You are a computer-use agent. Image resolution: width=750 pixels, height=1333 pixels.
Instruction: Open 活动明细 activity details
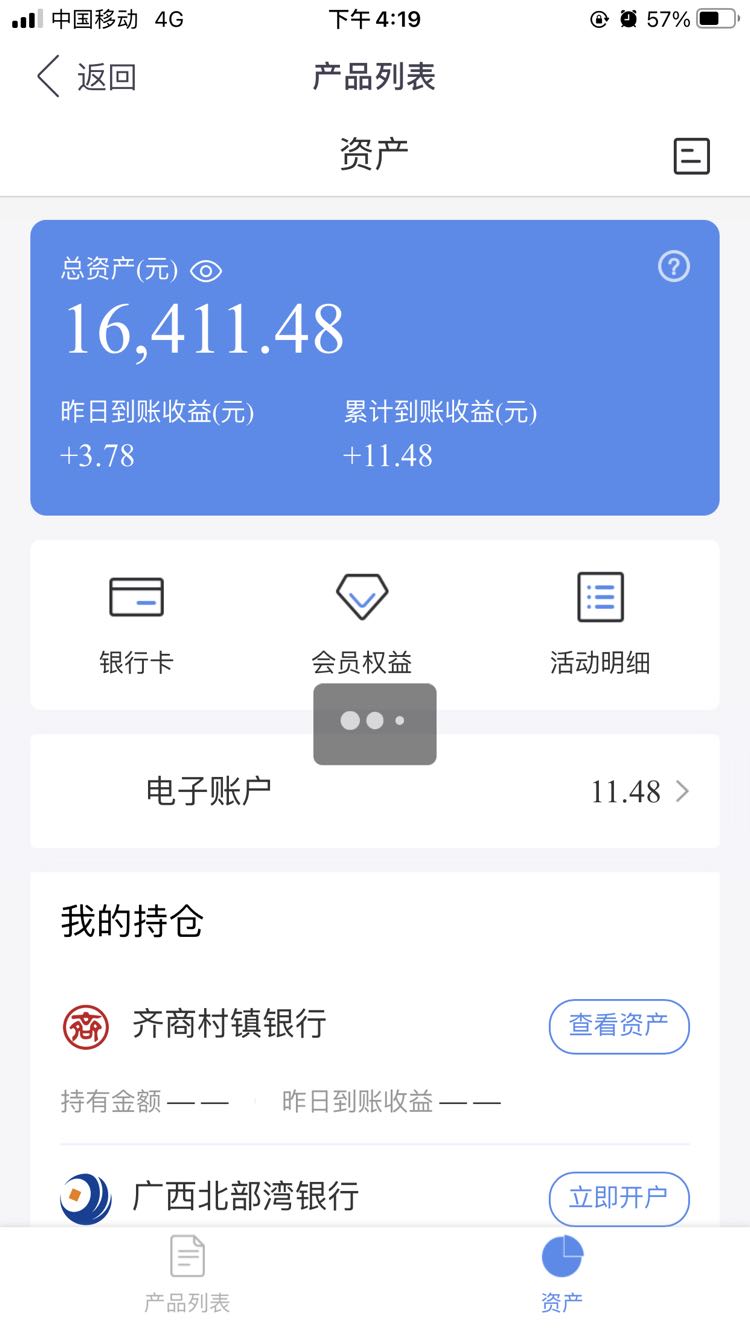pyautogui.click(x=600, y=624)
